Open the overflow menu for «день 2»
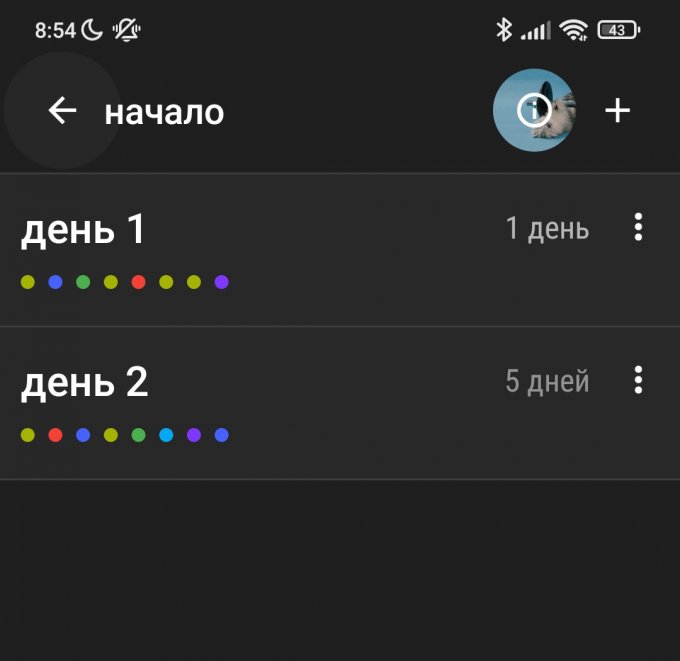 point(638,380)
